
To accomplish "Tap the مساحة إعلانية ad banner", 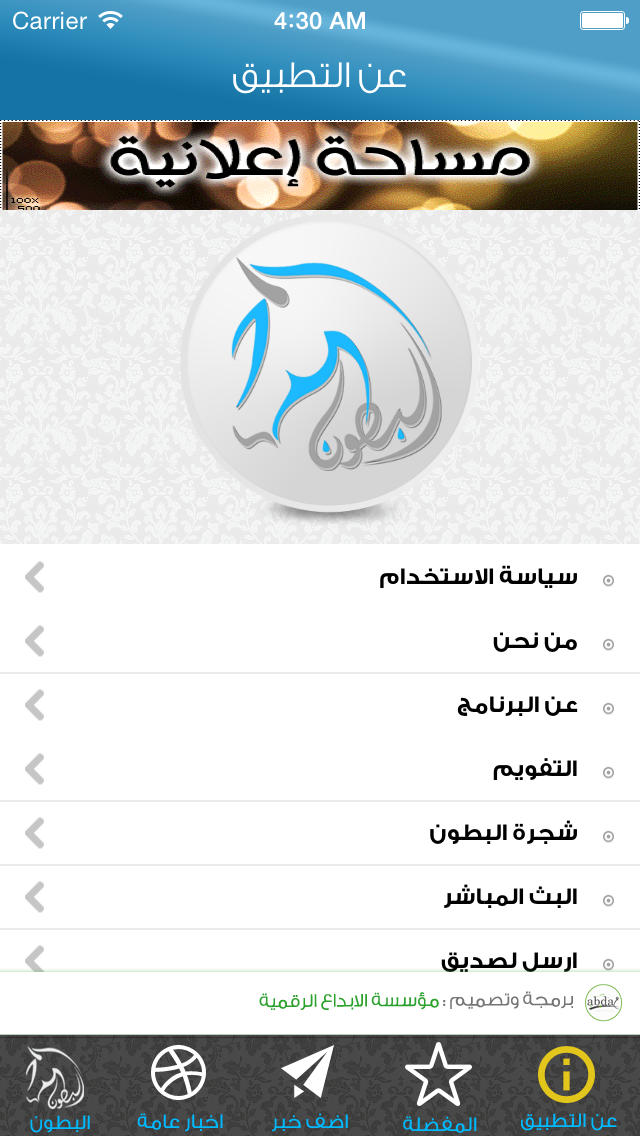I will [x=320, y=166].
